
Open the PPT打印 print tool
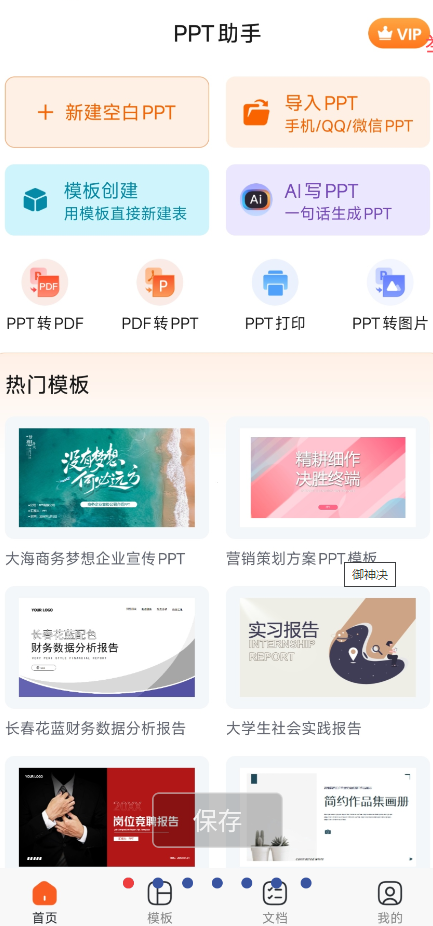tap(275, 295)
